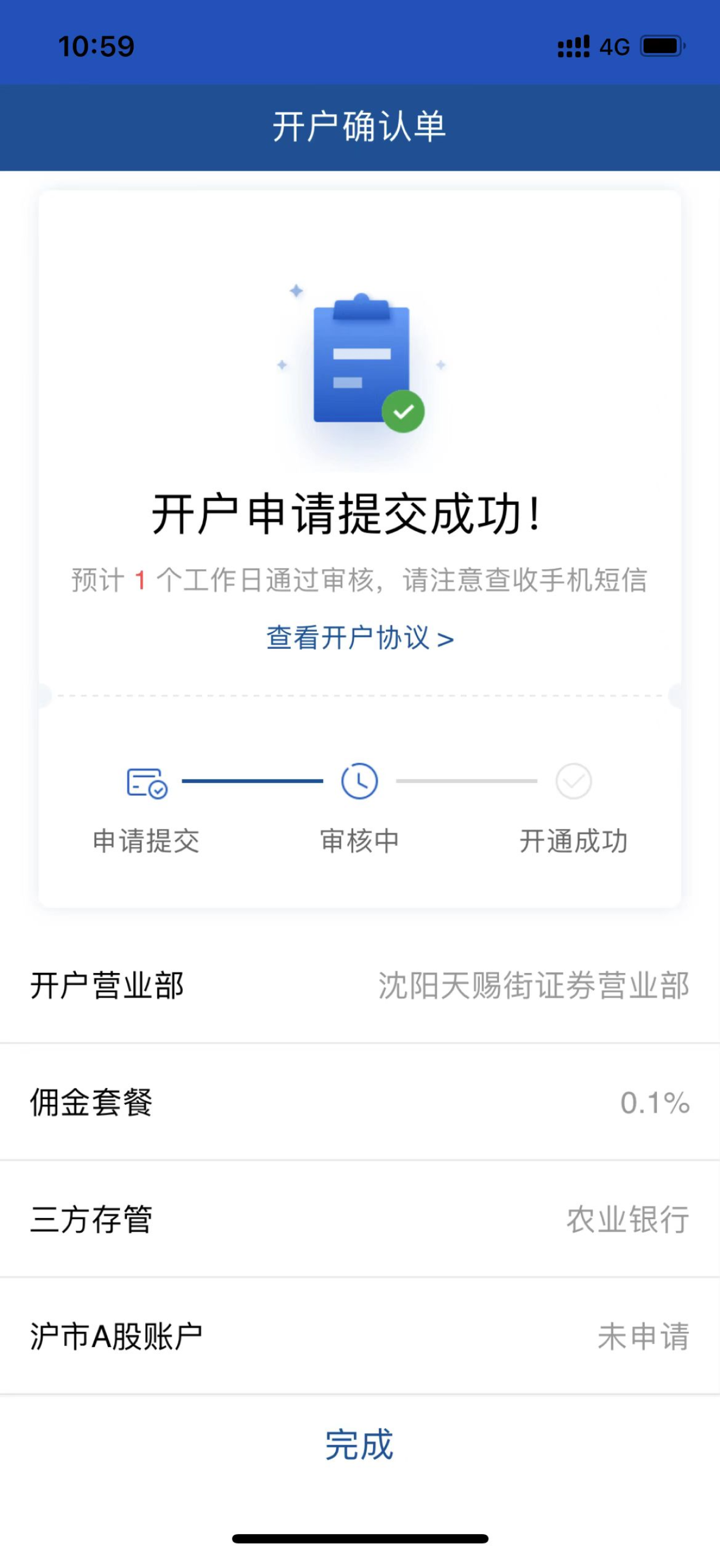The width and height of the screenshot is (720, 1558).
Task: Tap the 完成 button
Action: coord(360,1445)
